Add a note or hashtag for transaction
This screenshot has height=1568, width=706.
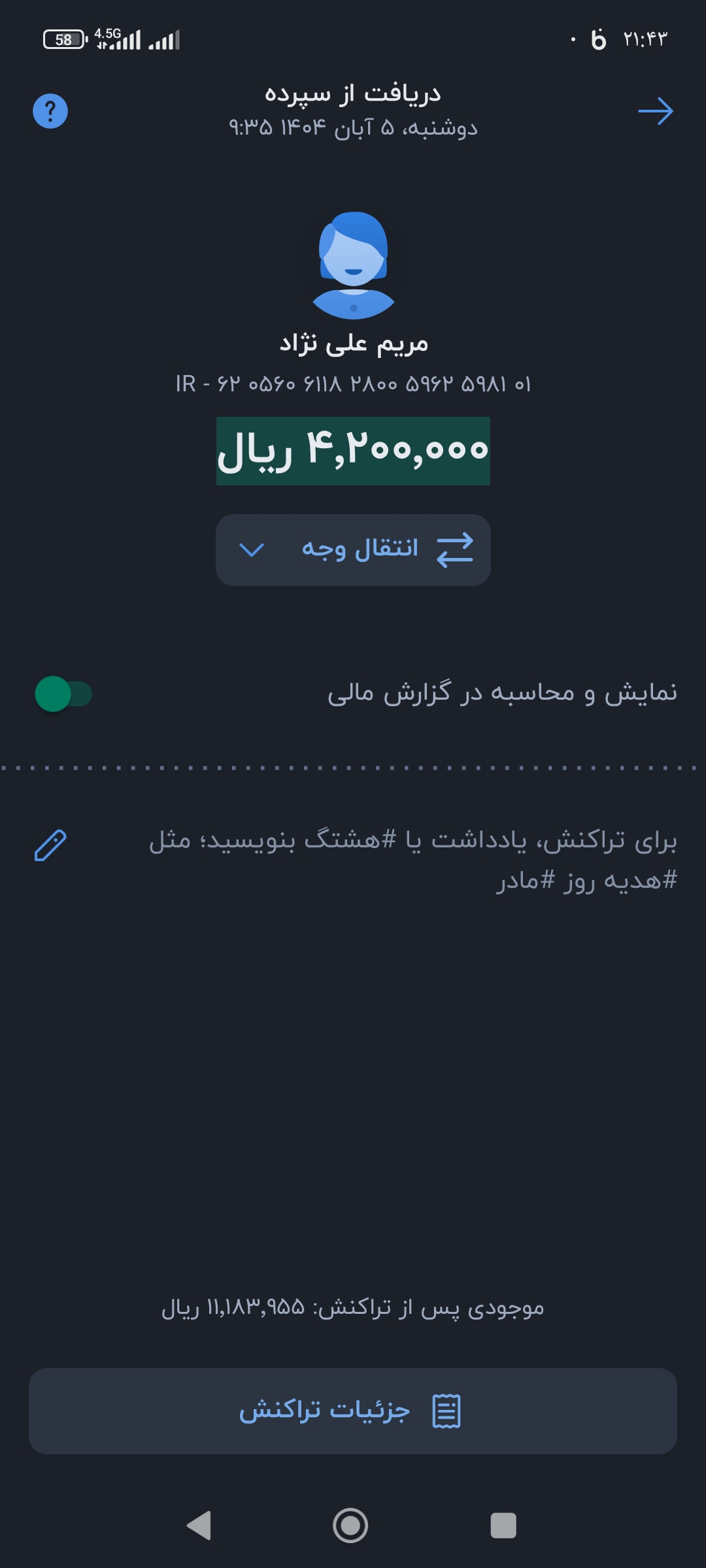(x=412, y=859)
